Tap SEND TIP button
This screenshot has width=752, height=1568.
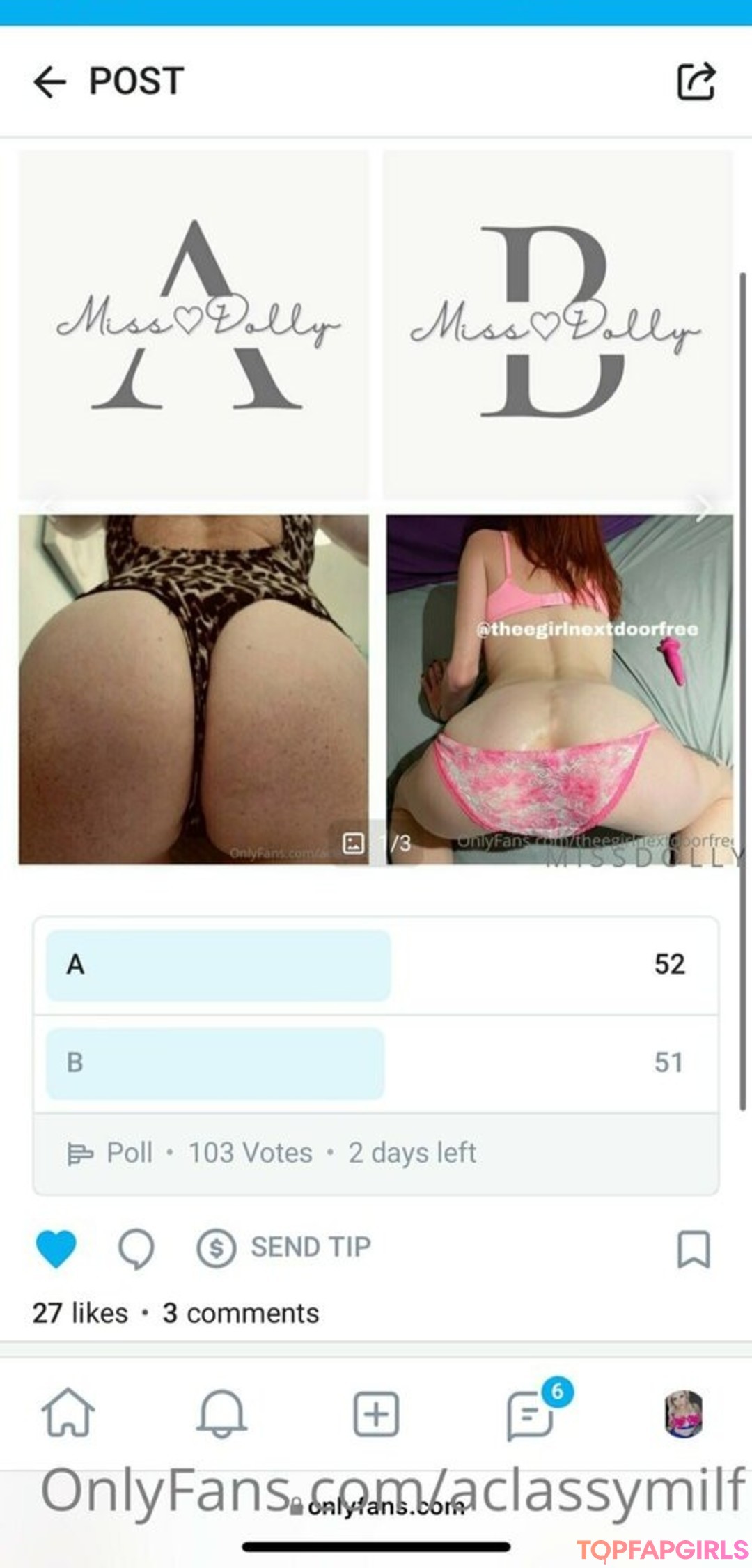[x=284, y=1248]
